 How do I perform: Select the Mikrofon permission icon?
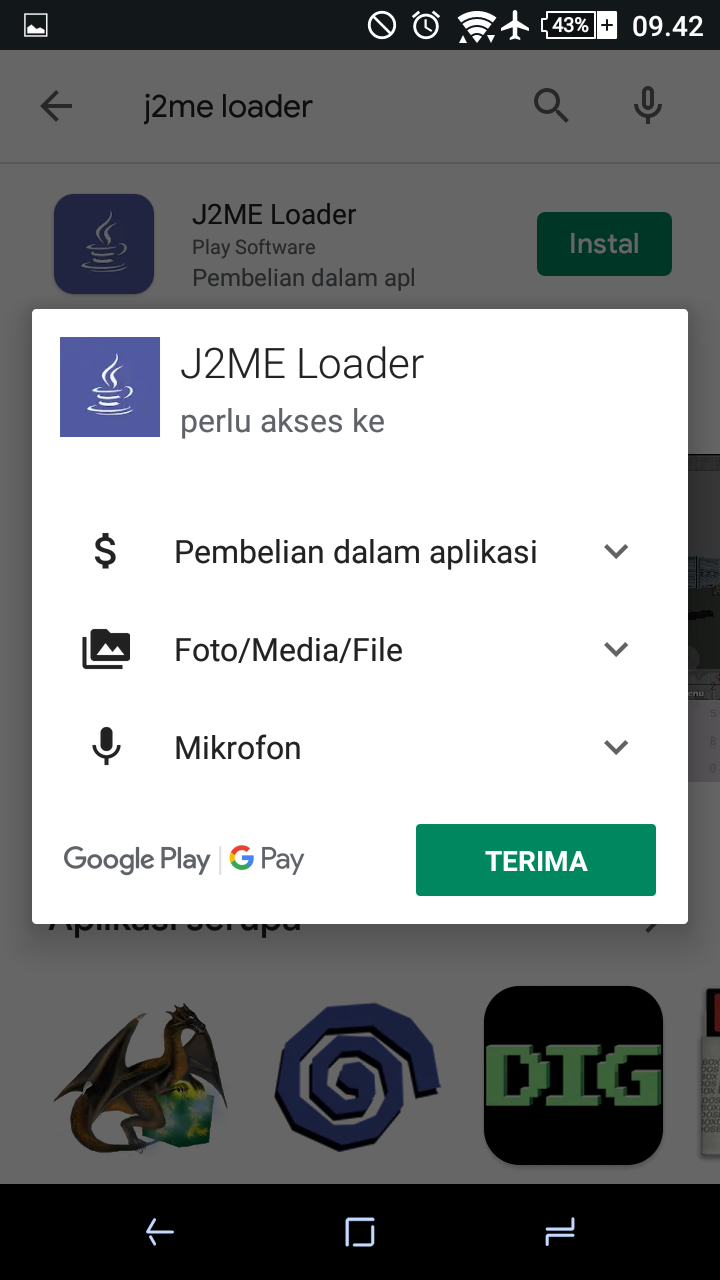coord(106,747)
